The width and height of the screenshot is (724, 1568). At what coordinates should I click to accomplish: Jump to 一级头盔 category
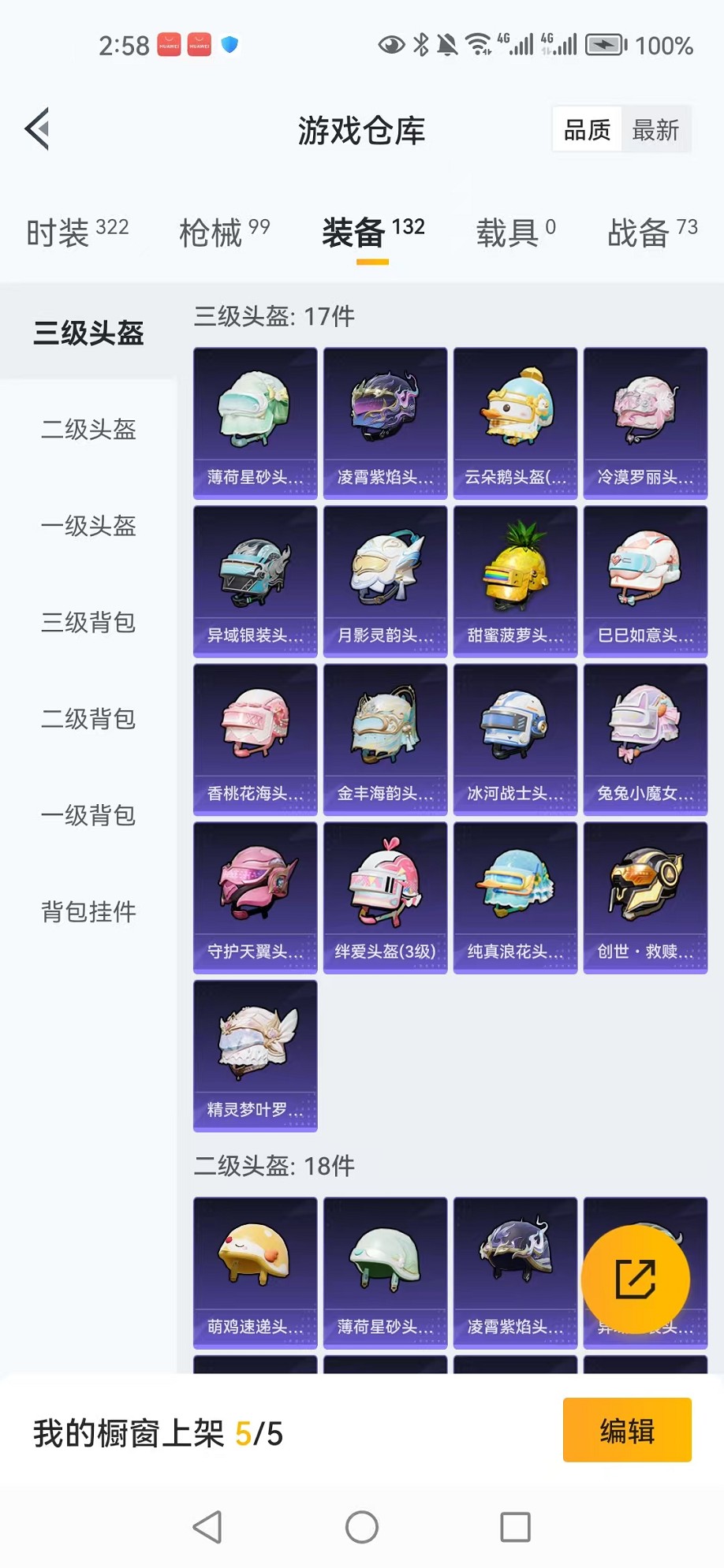point(88,526)
